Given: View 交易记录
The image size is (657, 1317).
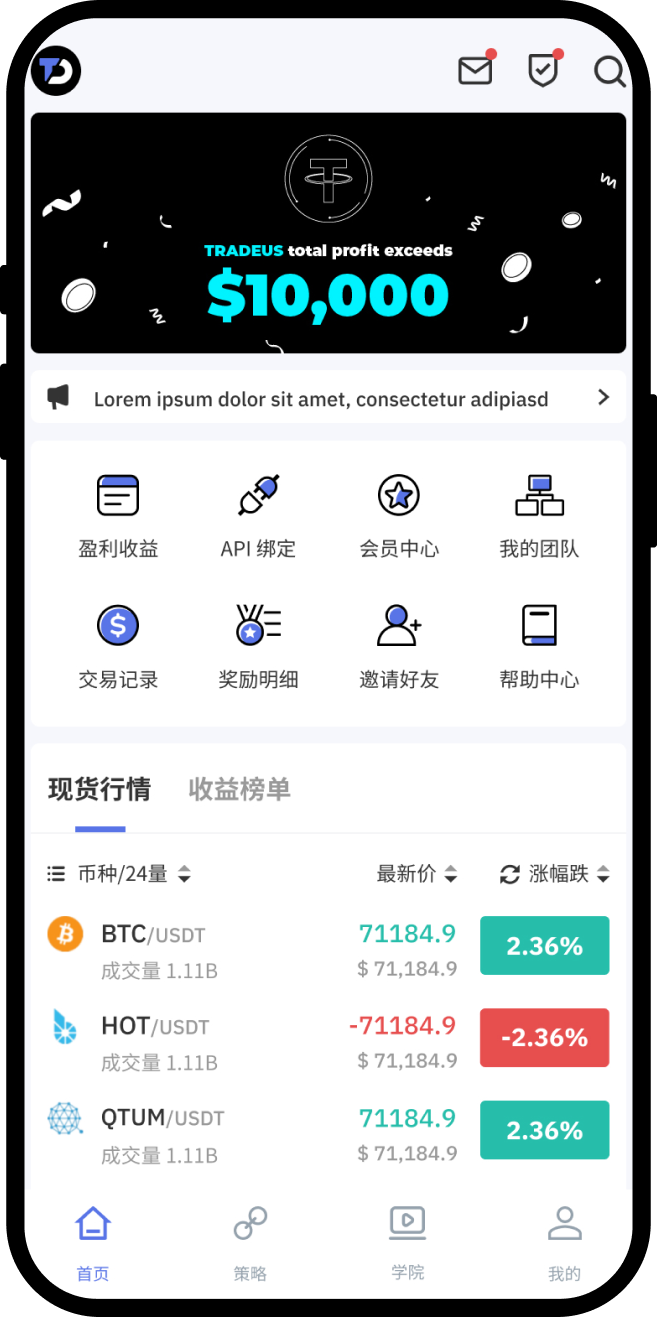Looking at the screenshot, I should (118, 646).
